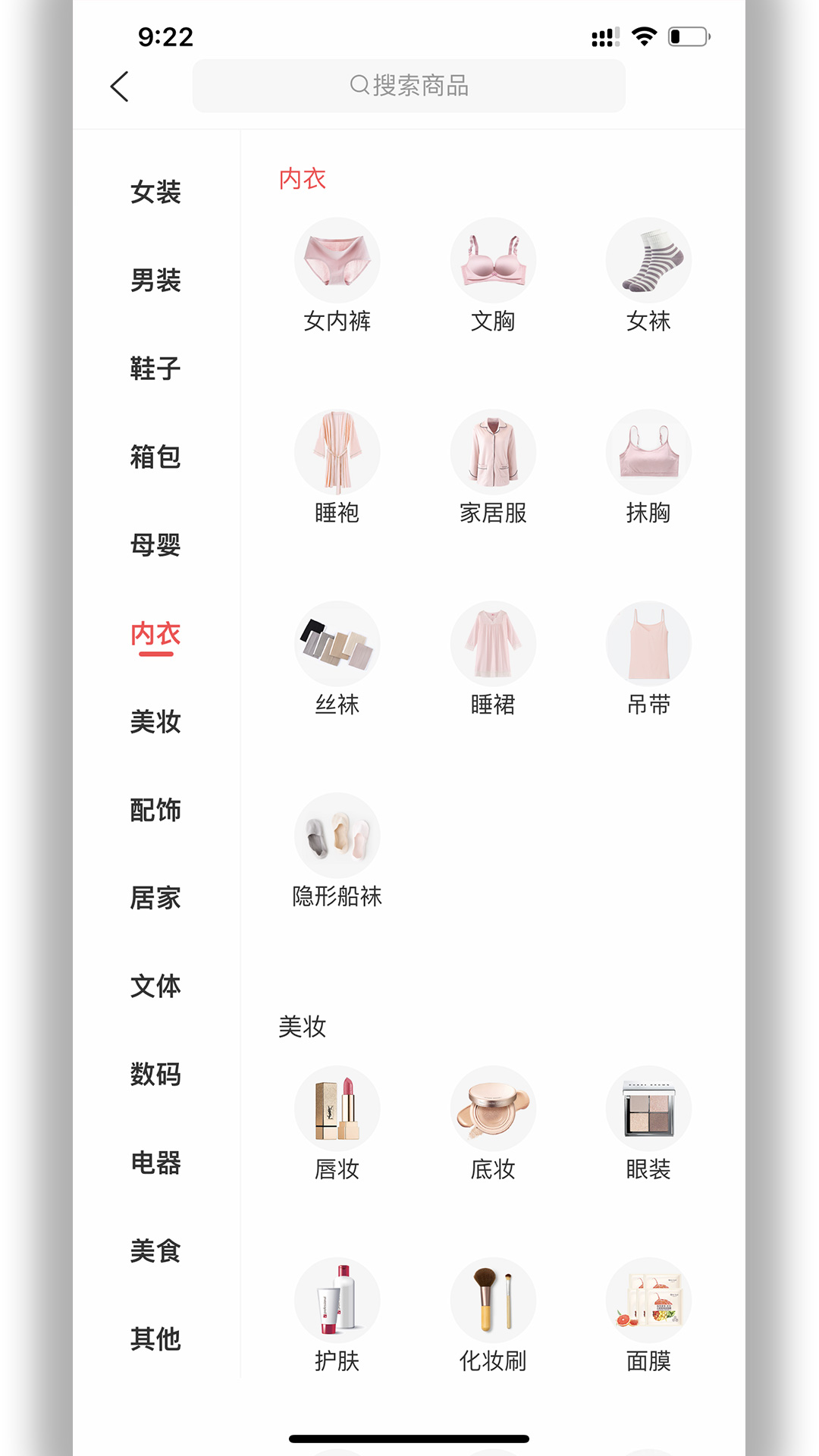
Task: Open the 女袜 tile
Action: point(648,275)
